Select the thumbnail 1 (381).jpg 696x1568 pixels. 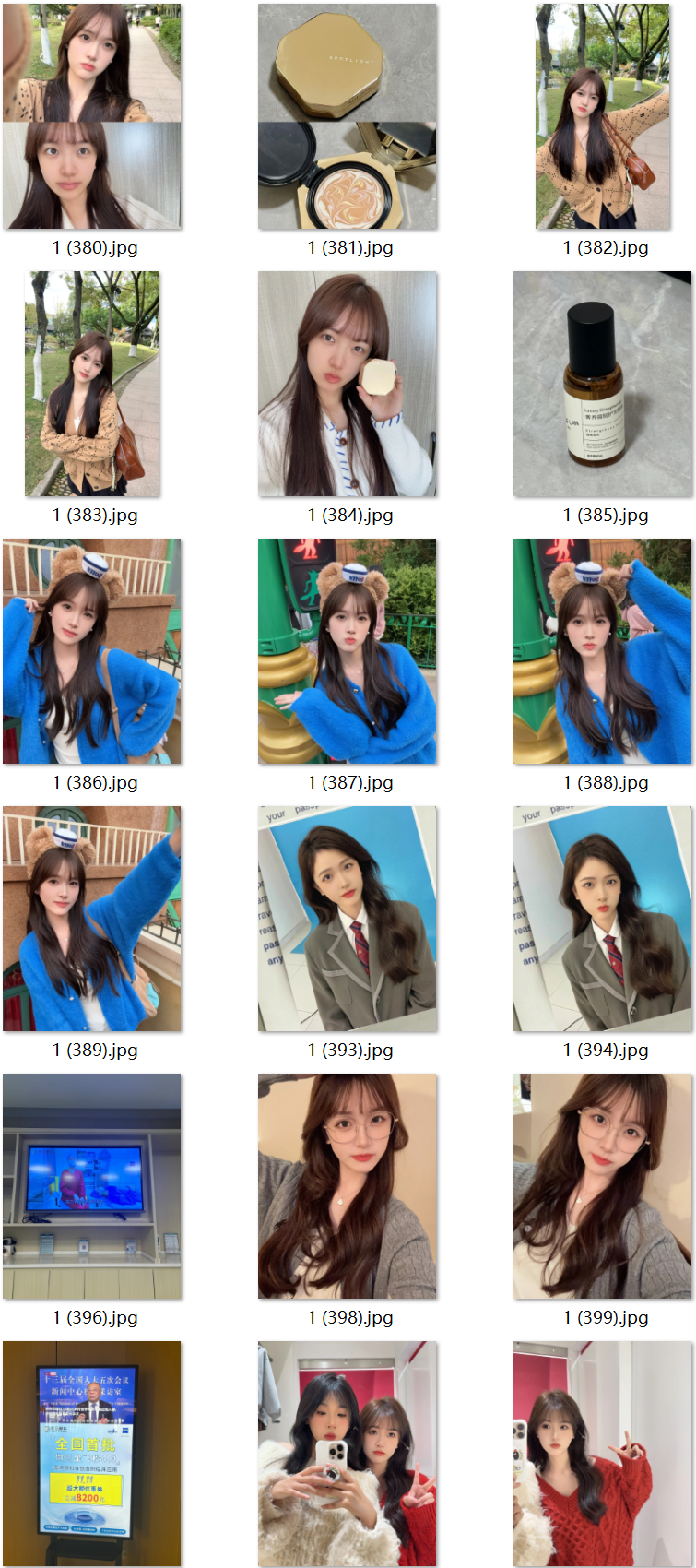coord(348,116)
